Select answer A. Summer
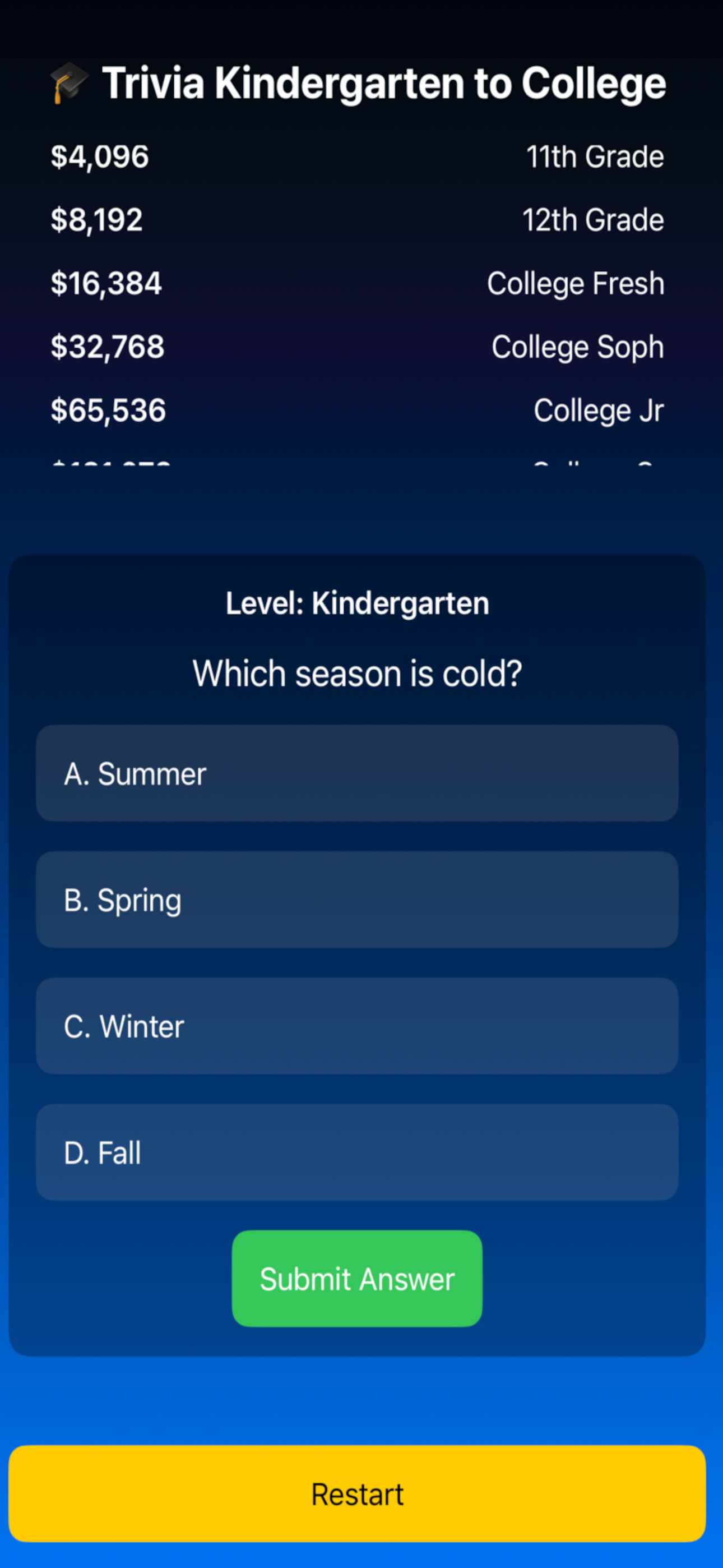This screenshot has height=1568, width=723. click(357, 773)
